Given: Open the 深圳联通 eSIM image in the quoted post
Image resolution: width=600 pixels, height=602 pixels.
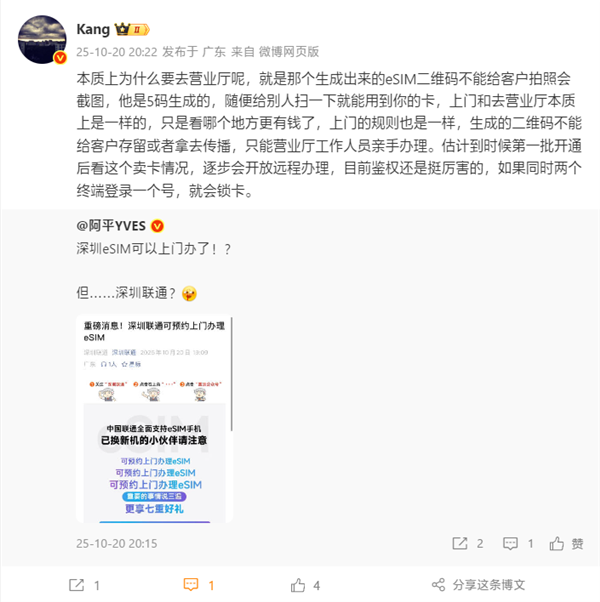Looking at the screenshot, I should pos(154,419).
